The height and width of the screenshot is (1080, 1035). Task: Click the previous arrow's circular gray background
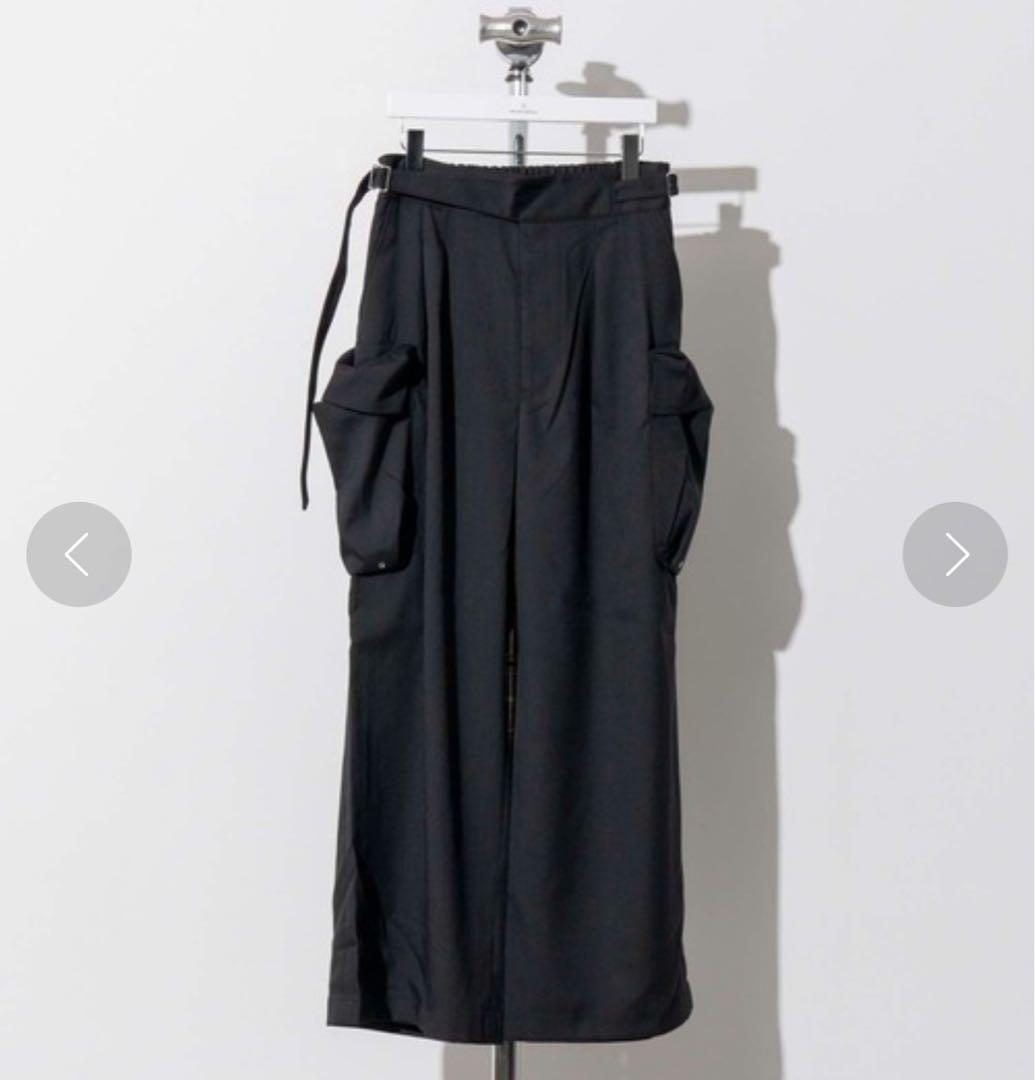click(x=79, y=554)
